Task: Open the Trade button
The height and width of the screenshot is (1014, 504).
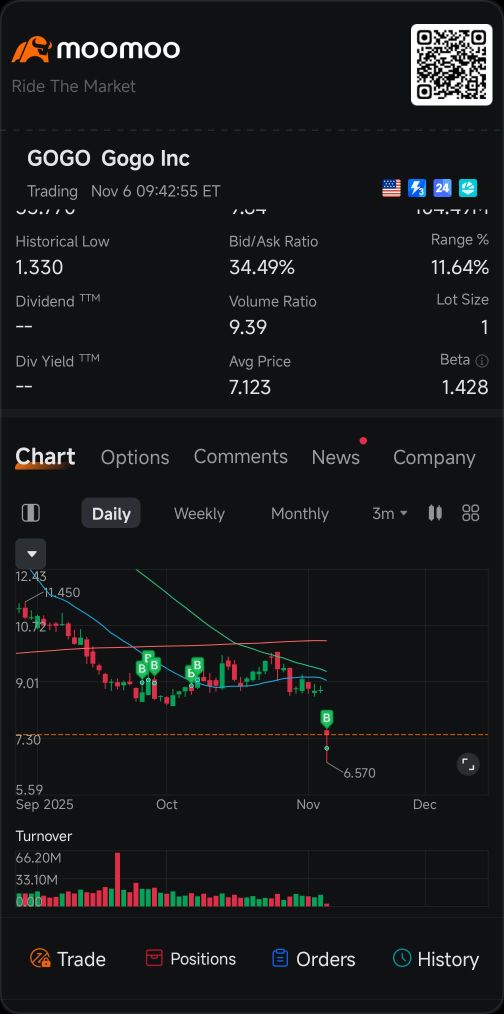Action: tap(68, 959)
